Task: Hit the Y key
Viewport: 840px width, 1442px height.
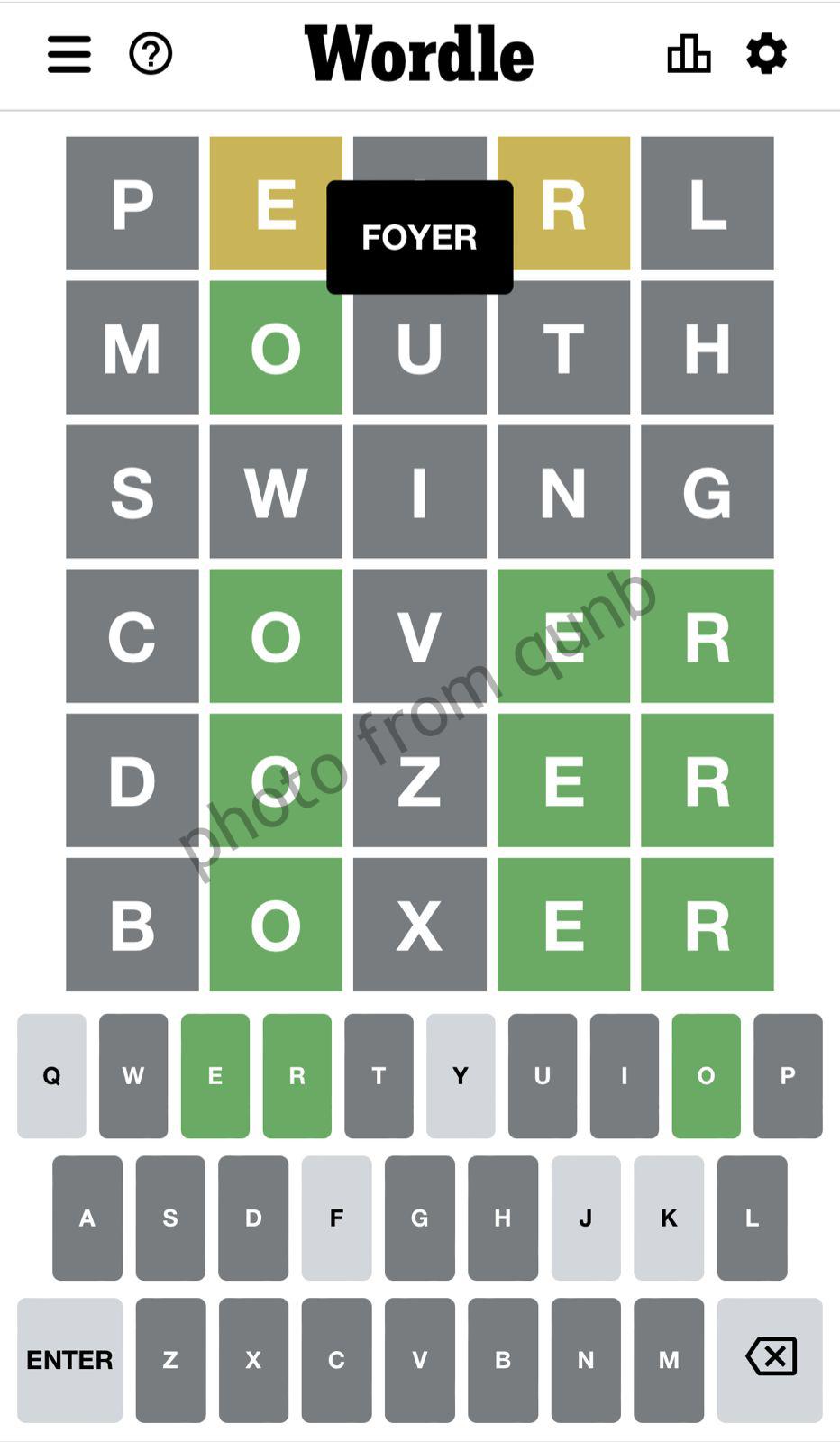Action: (x=461, y=1075)
